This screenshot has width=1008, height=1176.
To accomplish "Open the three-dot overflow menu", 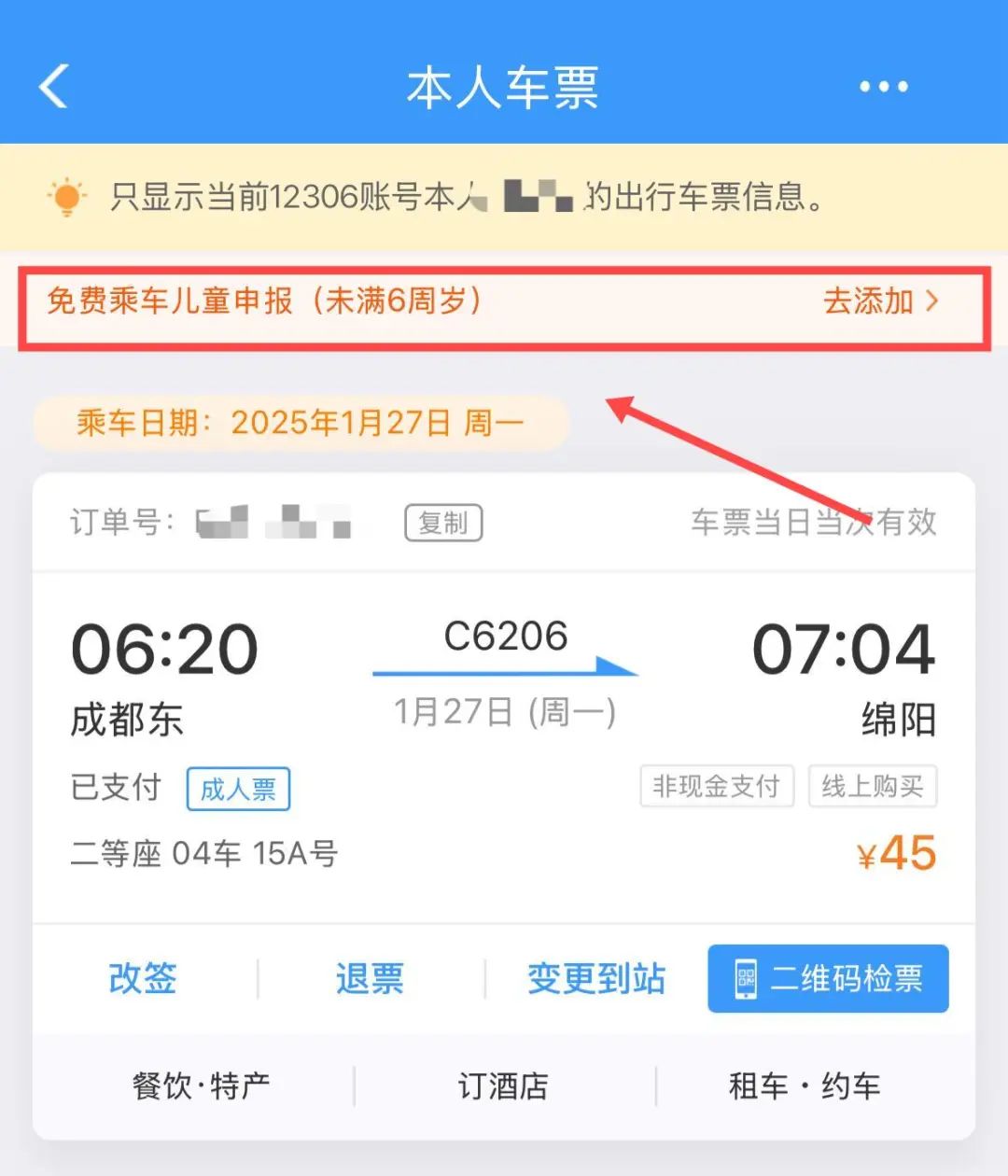I will click(x=883, y=87).
